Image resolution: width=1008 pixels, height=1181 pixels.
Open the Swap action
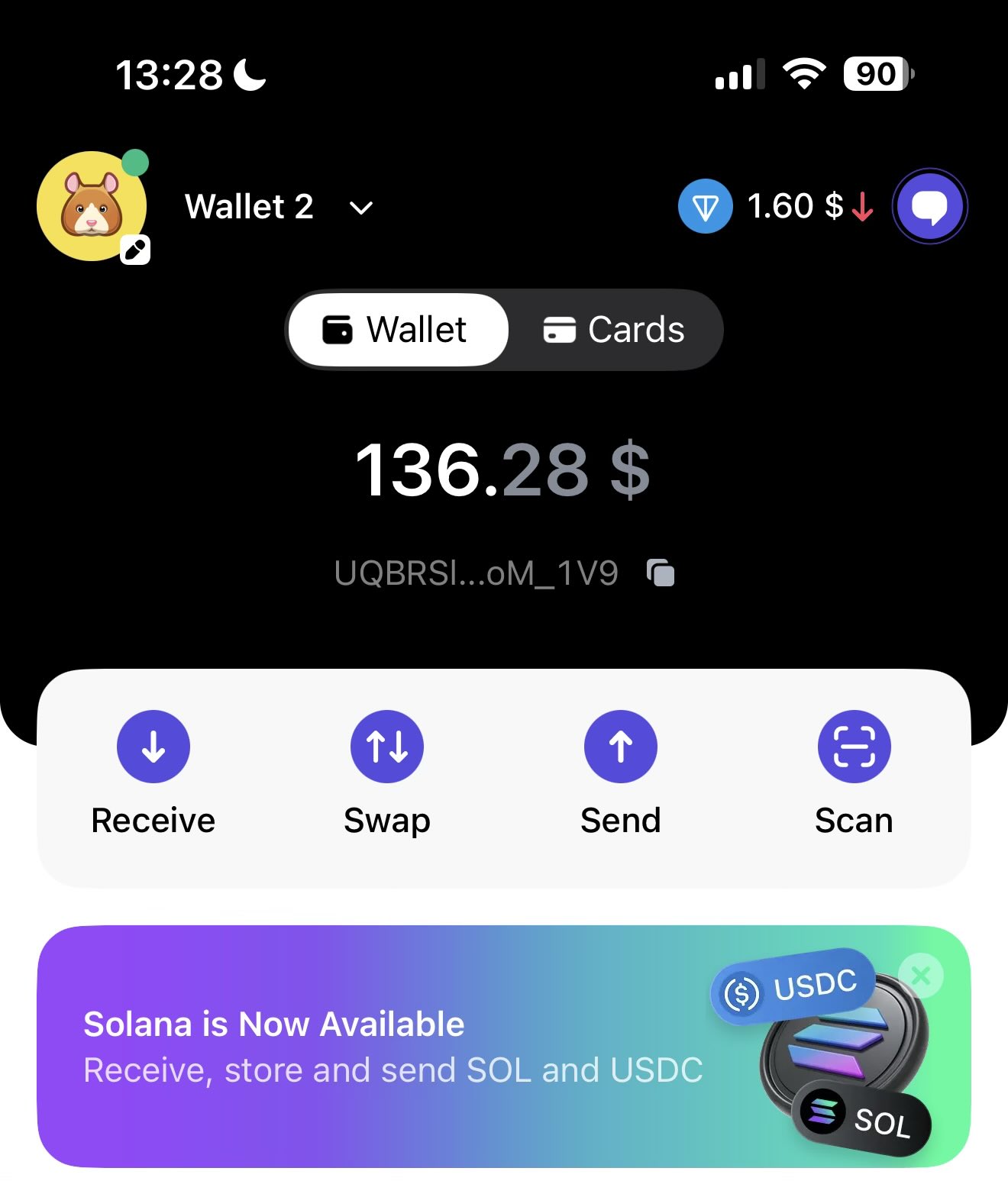click(387, 747)
